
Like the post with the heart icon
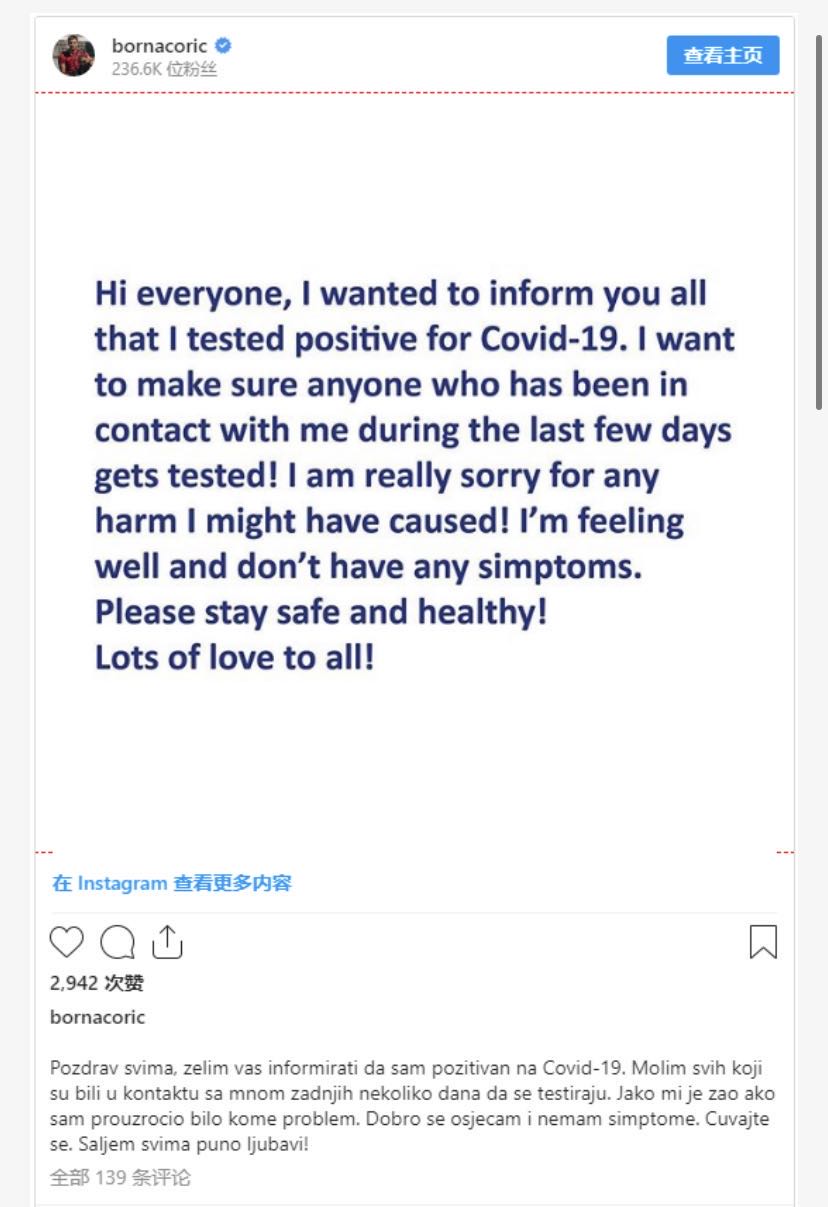[x=67, y=942]
